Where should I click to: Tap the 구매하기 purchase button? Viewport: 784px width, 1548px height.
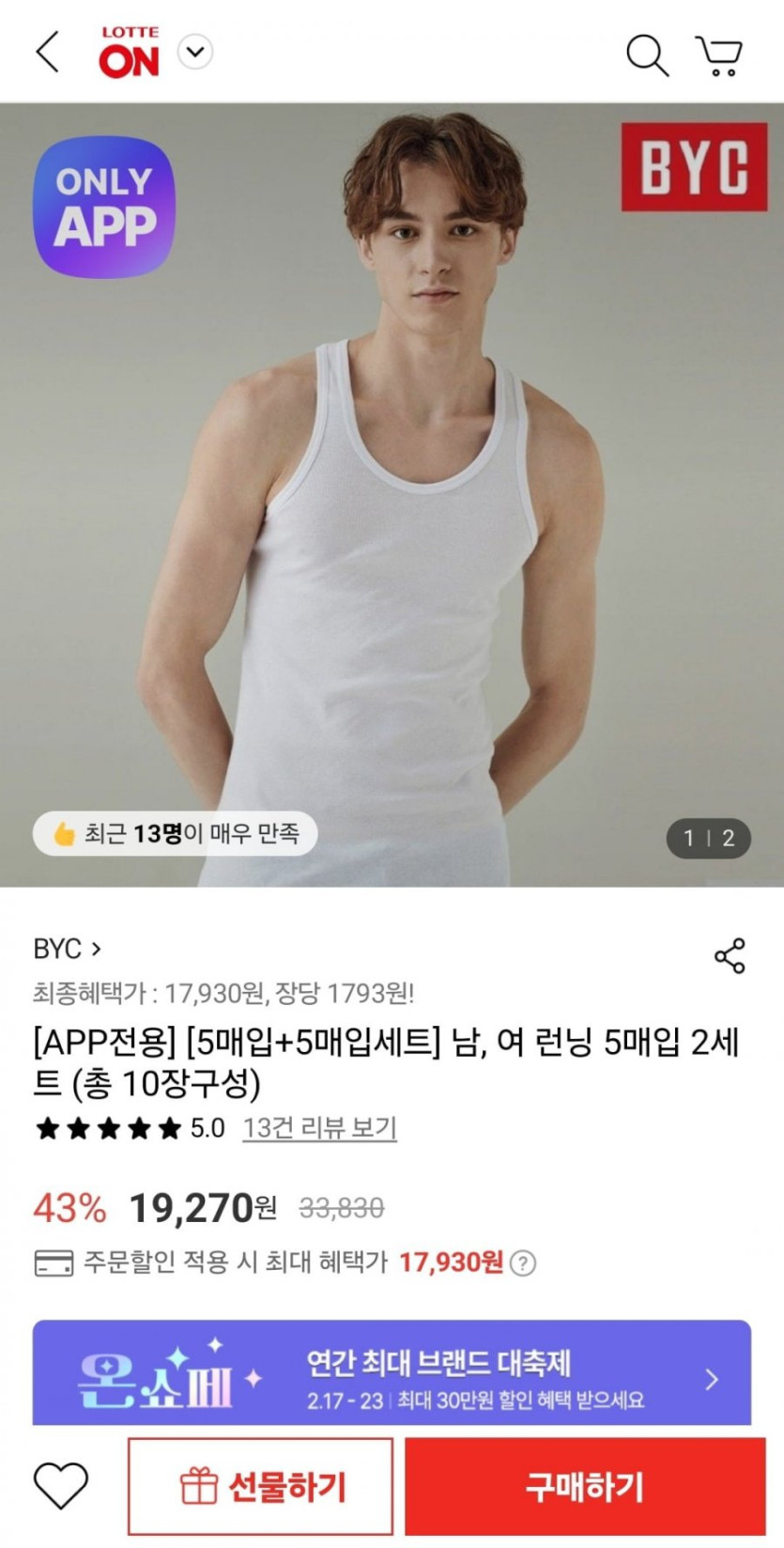click(585, 1487)
